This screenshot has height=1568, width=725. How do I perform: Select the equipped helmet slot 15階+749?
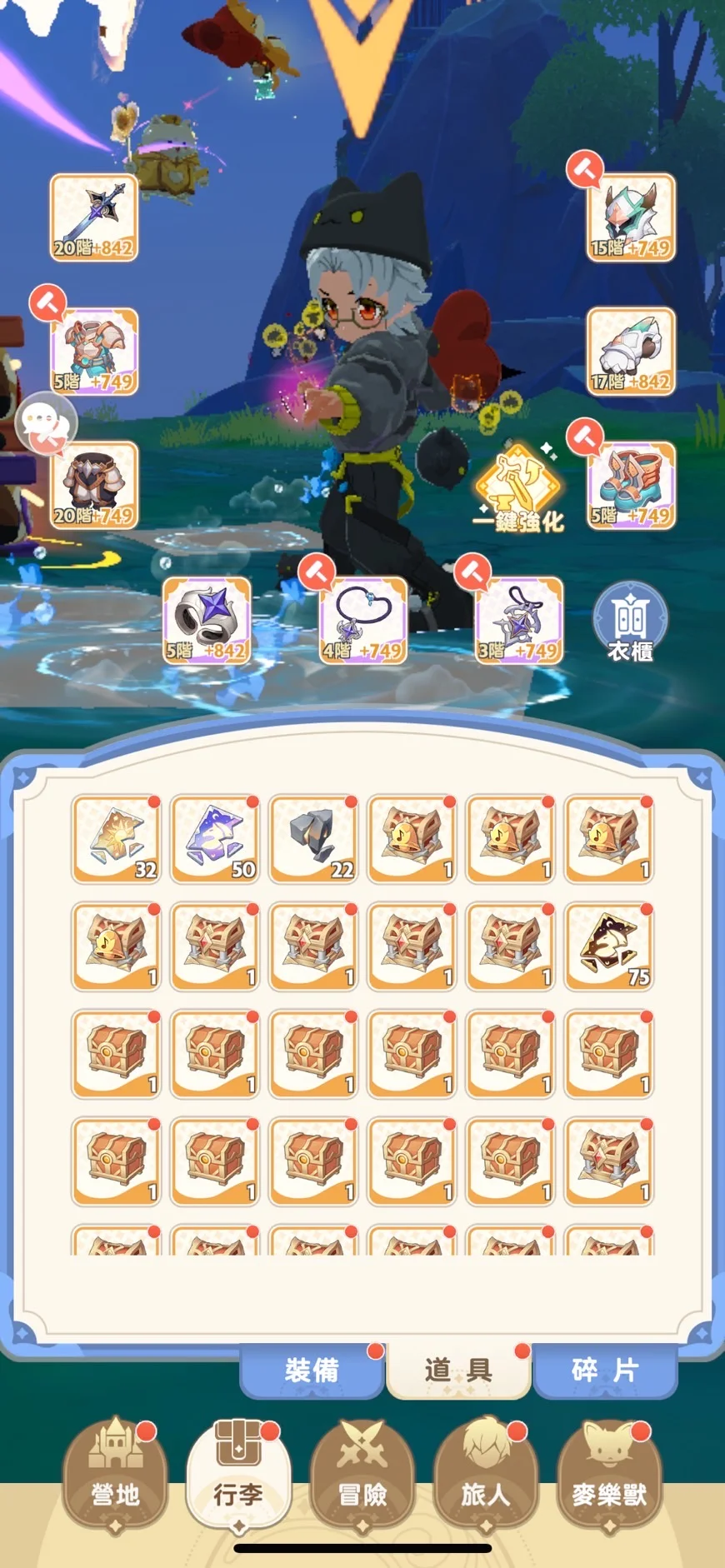coord(631,217)
